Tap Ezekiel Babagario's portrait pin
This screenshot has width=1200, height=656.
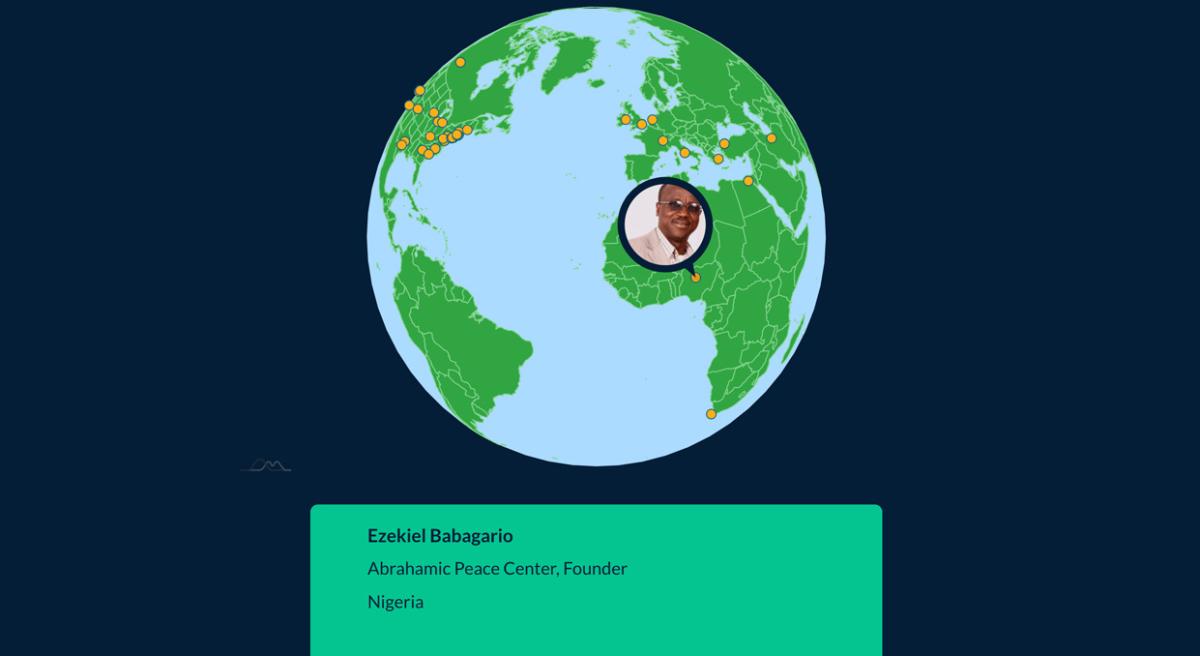tap(664, 224)
